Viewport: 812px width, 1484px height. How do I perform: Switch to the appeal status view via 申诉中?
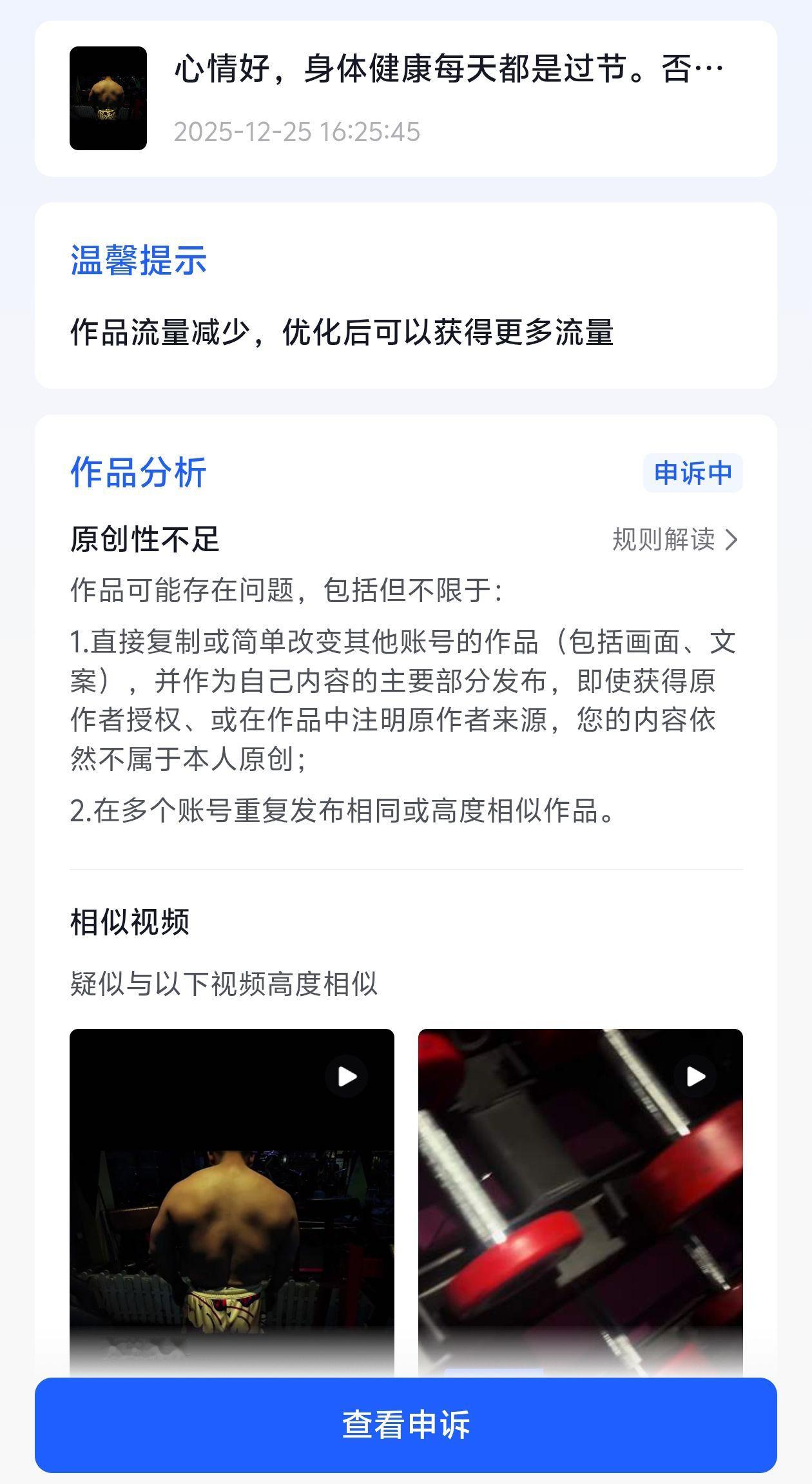(x=693, y=474)
